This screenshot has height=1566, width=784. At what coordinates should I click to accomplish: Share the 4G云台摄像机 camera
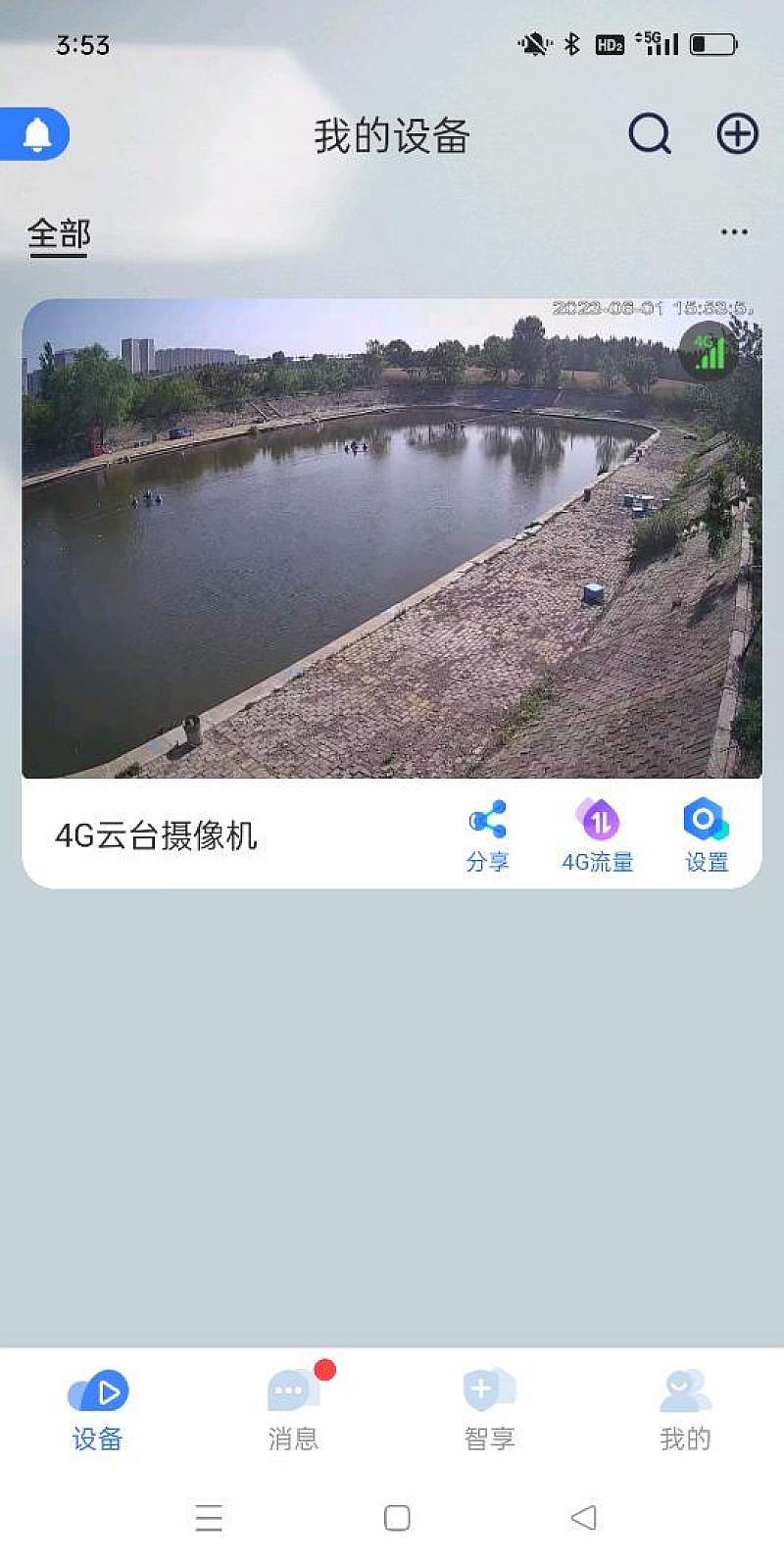pyautogui.click(x=487, y=835)
